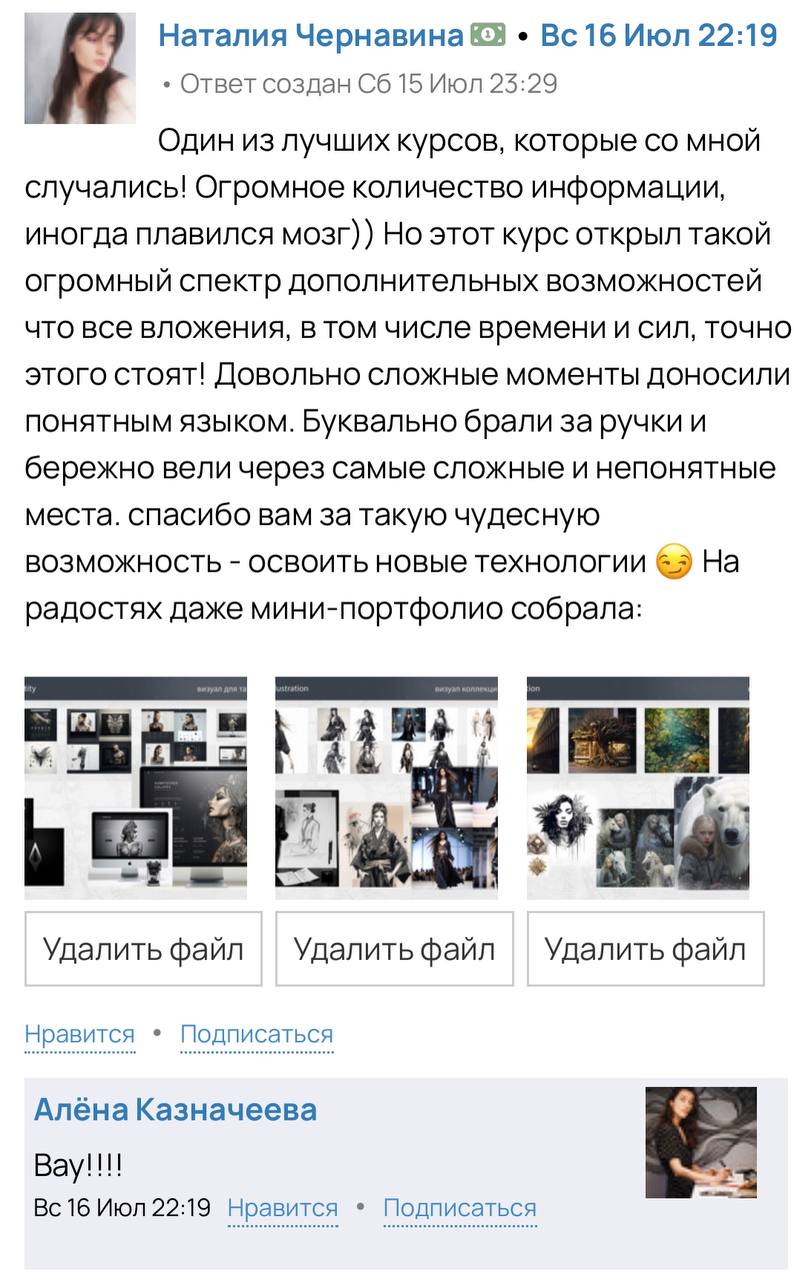Screen dimensions: 794x1280
Task: Open the third portfolio image with polar bear
Action: [638, 788]
